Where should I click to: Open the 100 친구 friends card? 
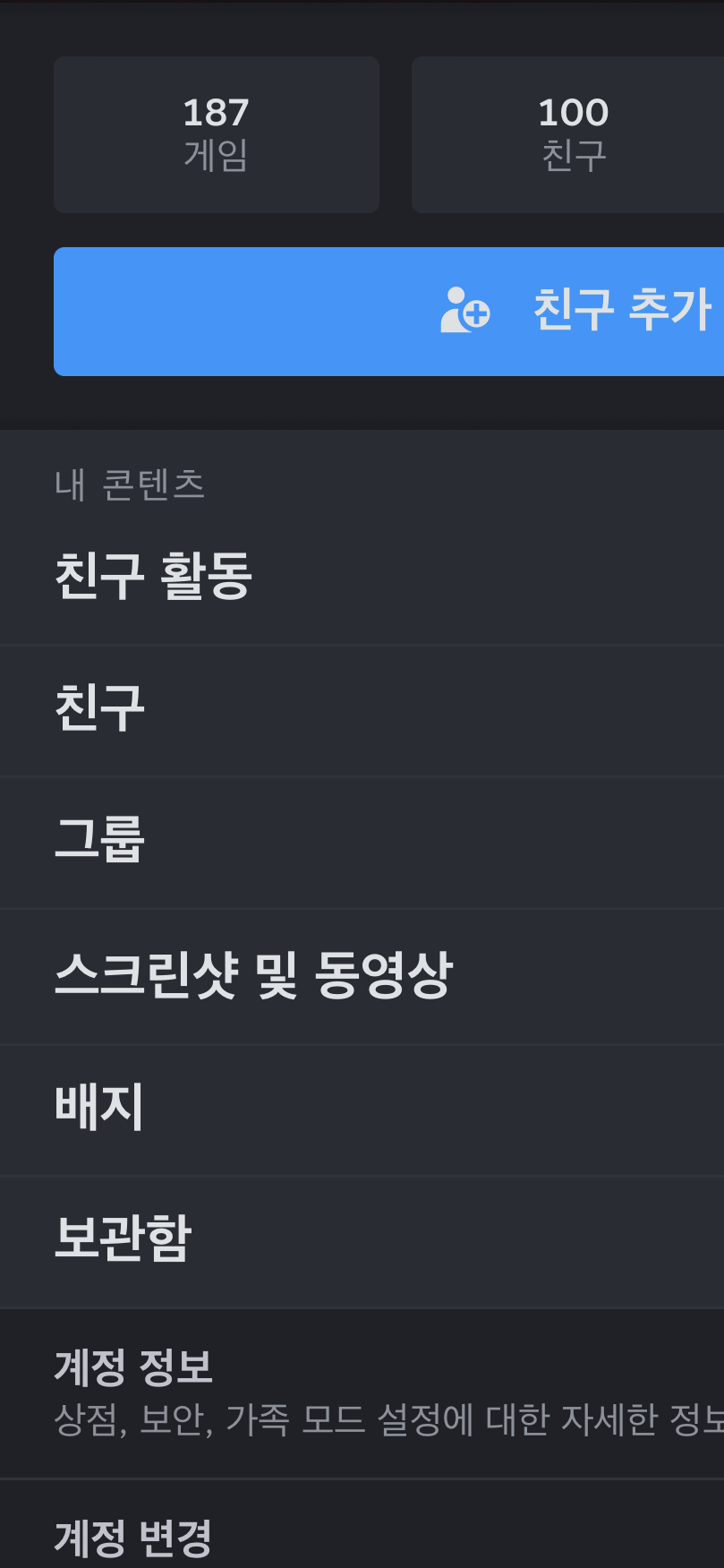tap(569, 134)
